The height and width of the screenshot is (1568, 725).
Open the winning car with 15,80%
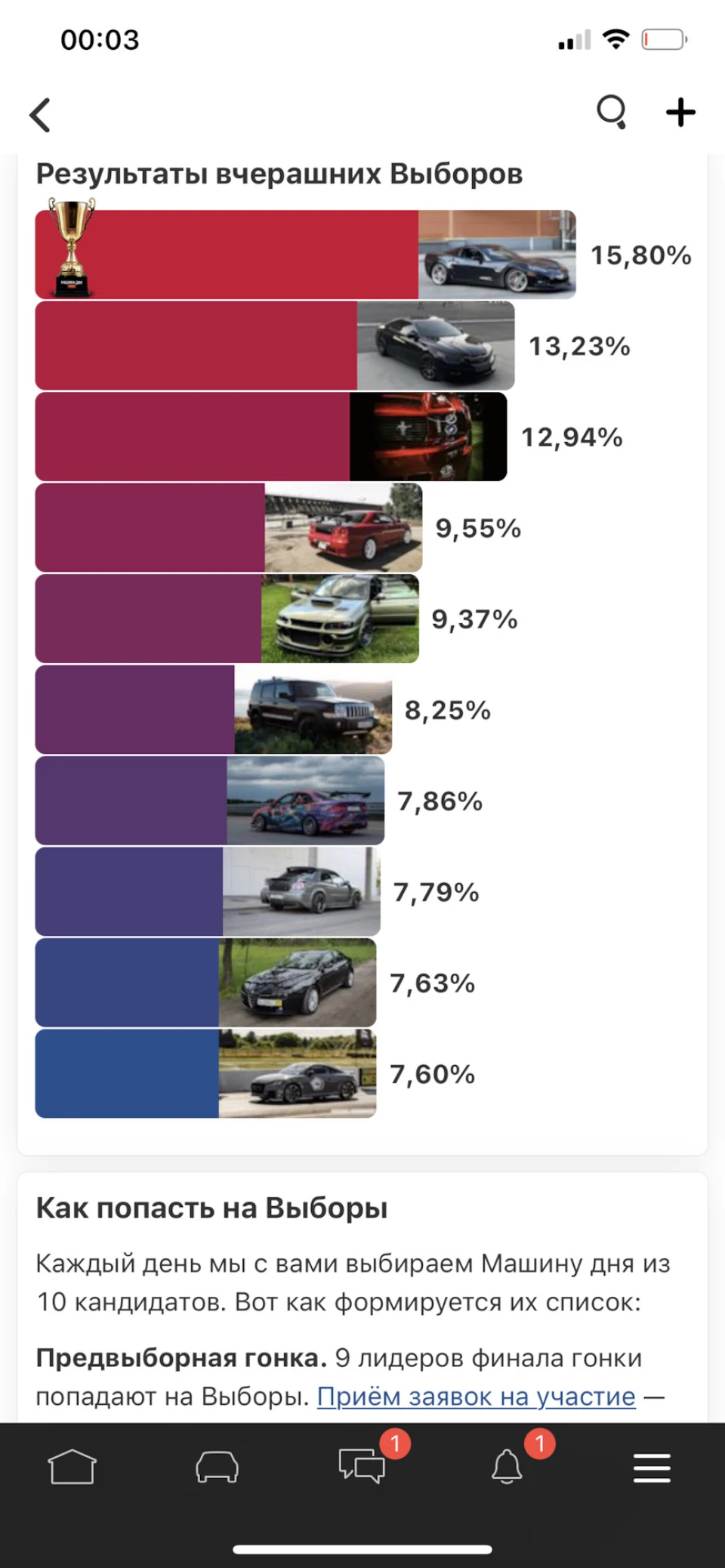click(x=305, y=255)
